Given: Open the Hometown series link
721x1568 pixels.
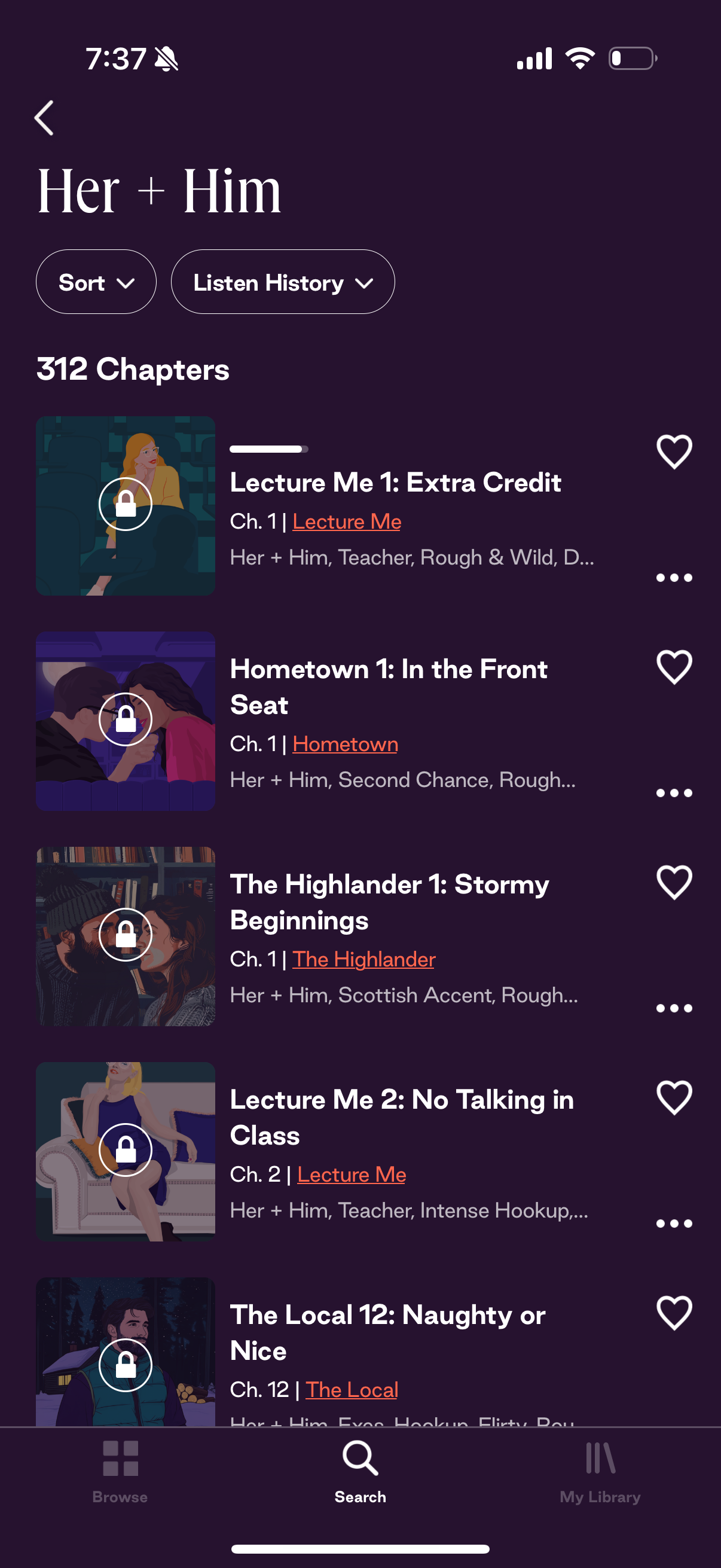Looking at the screenshot, I should tap(344, 744).
